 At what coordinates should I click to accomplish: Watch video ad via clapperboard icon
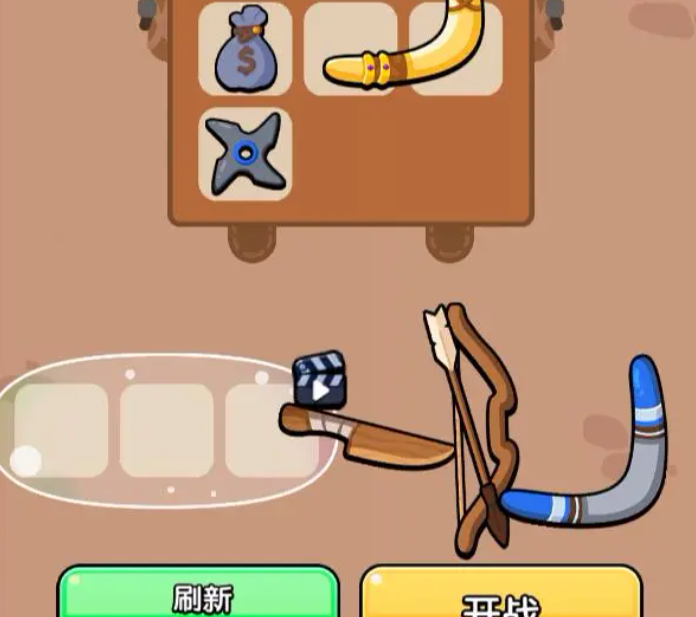pos(319,380)
